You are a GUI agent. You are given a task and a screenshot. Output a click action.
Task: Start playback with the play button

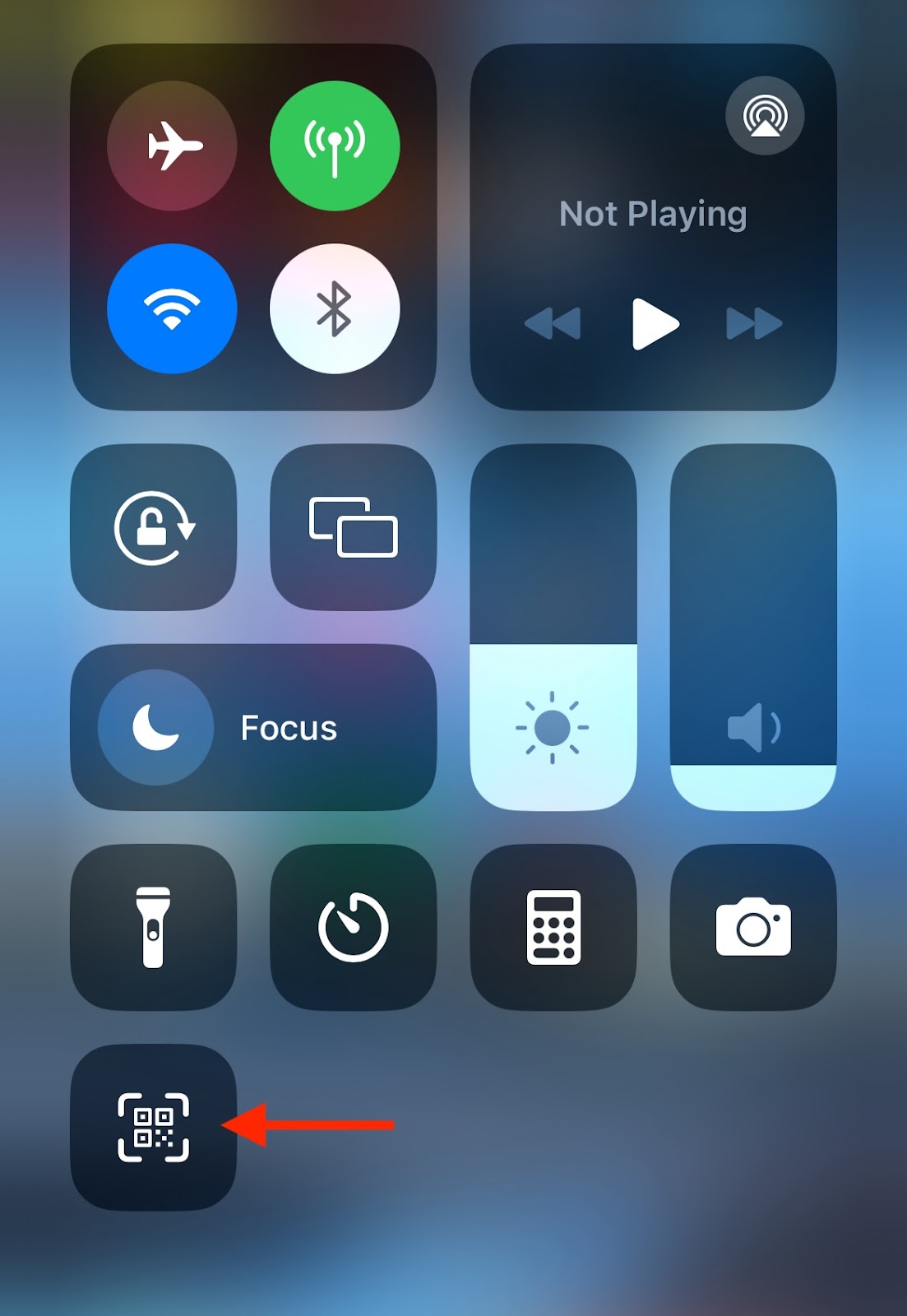click(x=655, y=324)
